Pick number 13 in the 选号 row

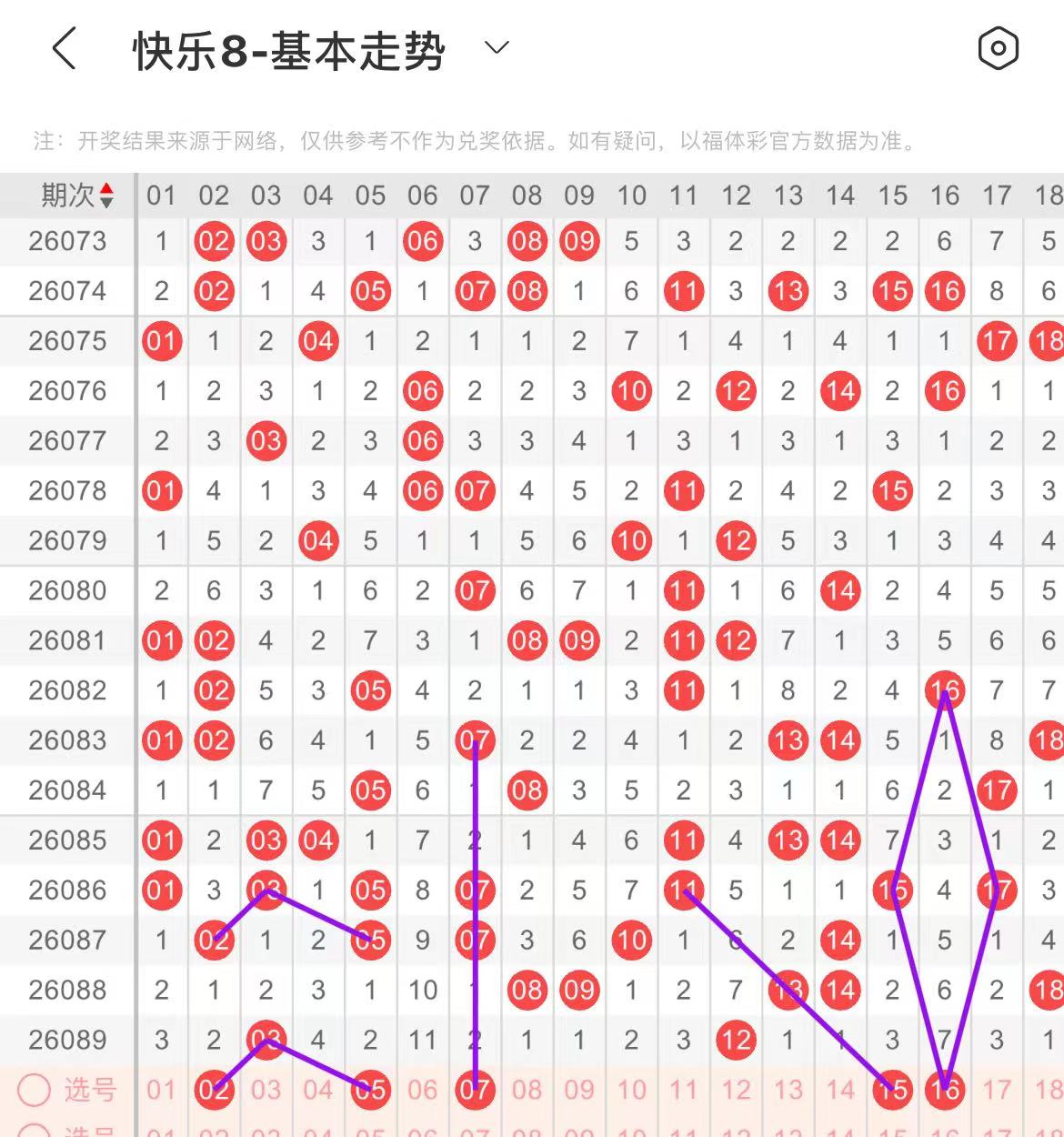click(788, 1090)
